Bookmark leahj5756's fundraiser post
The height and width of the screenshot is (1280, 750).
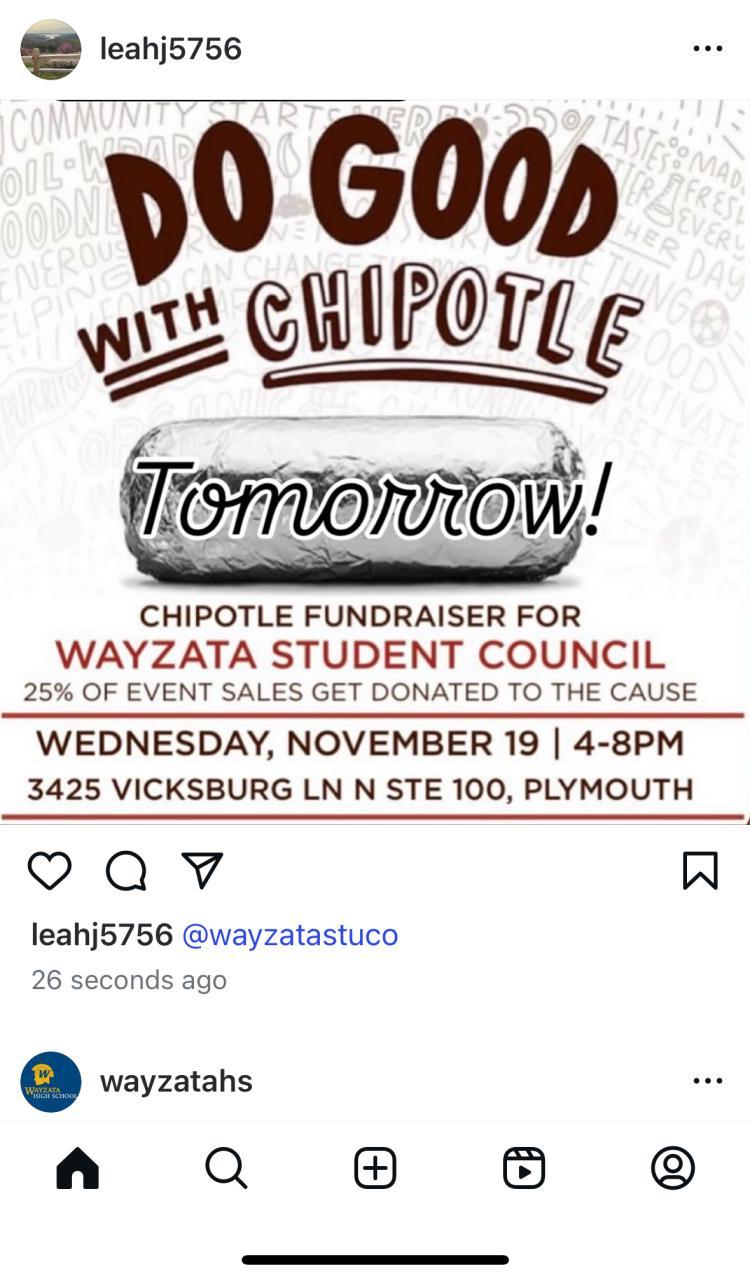[x=700, y=871]
